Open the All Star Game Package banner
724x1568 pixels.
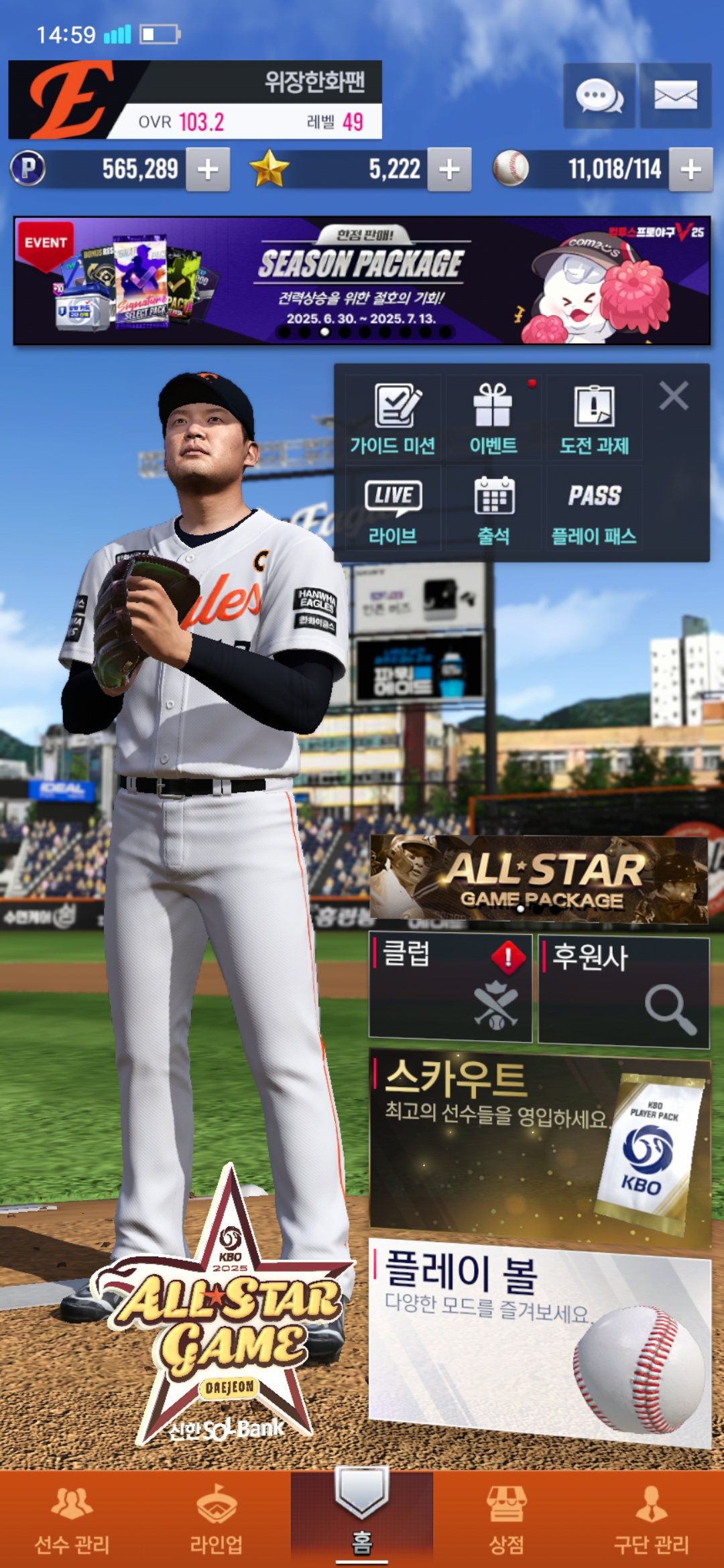[x=539, y=878]
